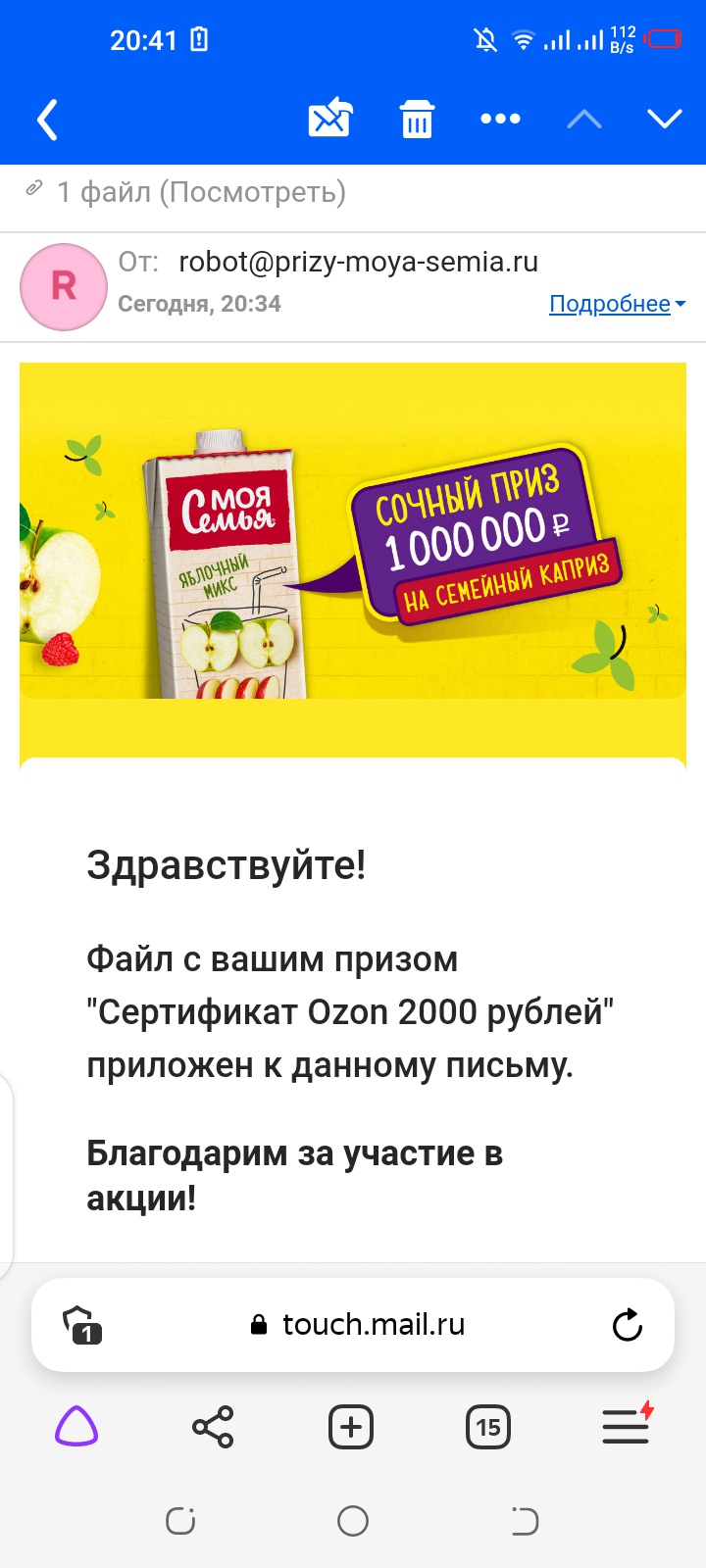Show the 15 open tabs
This screenshot has width=706, height=1568.
pos(488,1427)
